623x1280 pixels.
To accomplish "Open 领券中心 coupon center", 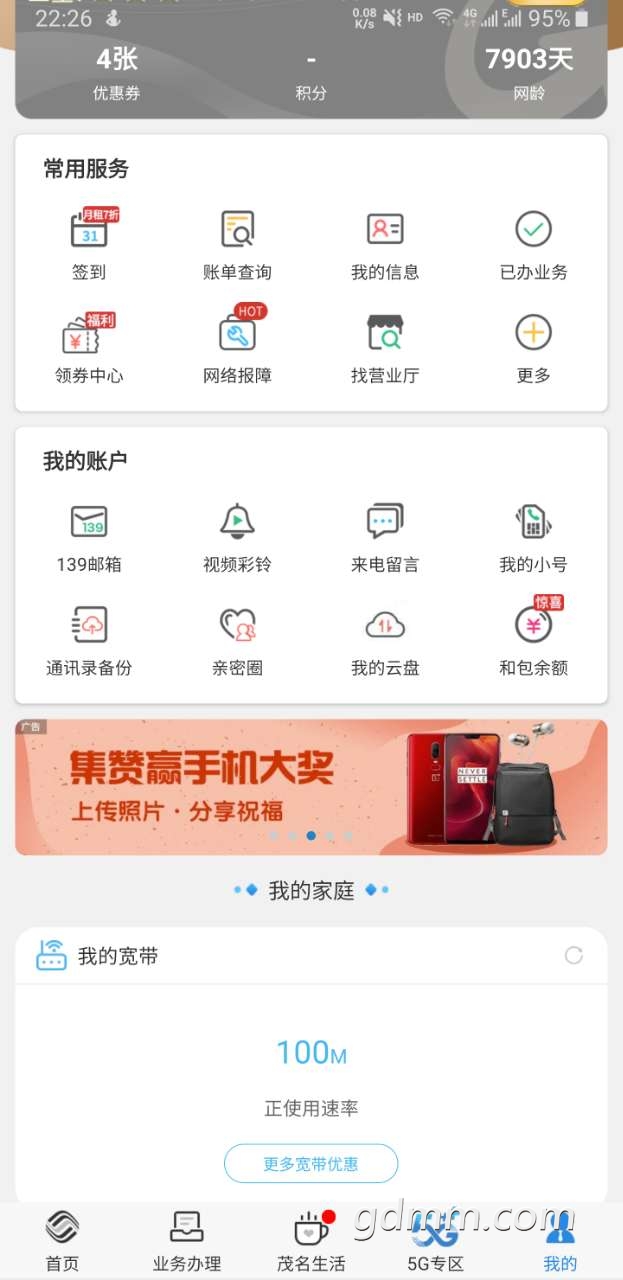I will click(89, 348).
